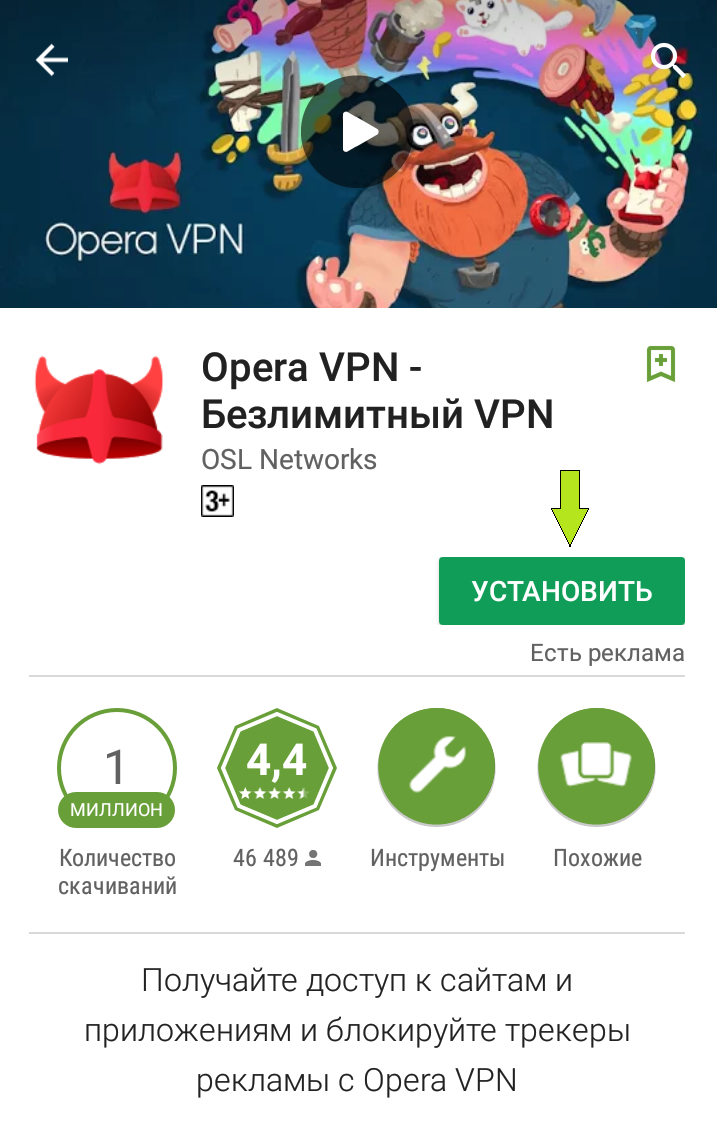
Task: Tap the УСТАНОВИТЬ install button
Action: [x=561, y=591]
